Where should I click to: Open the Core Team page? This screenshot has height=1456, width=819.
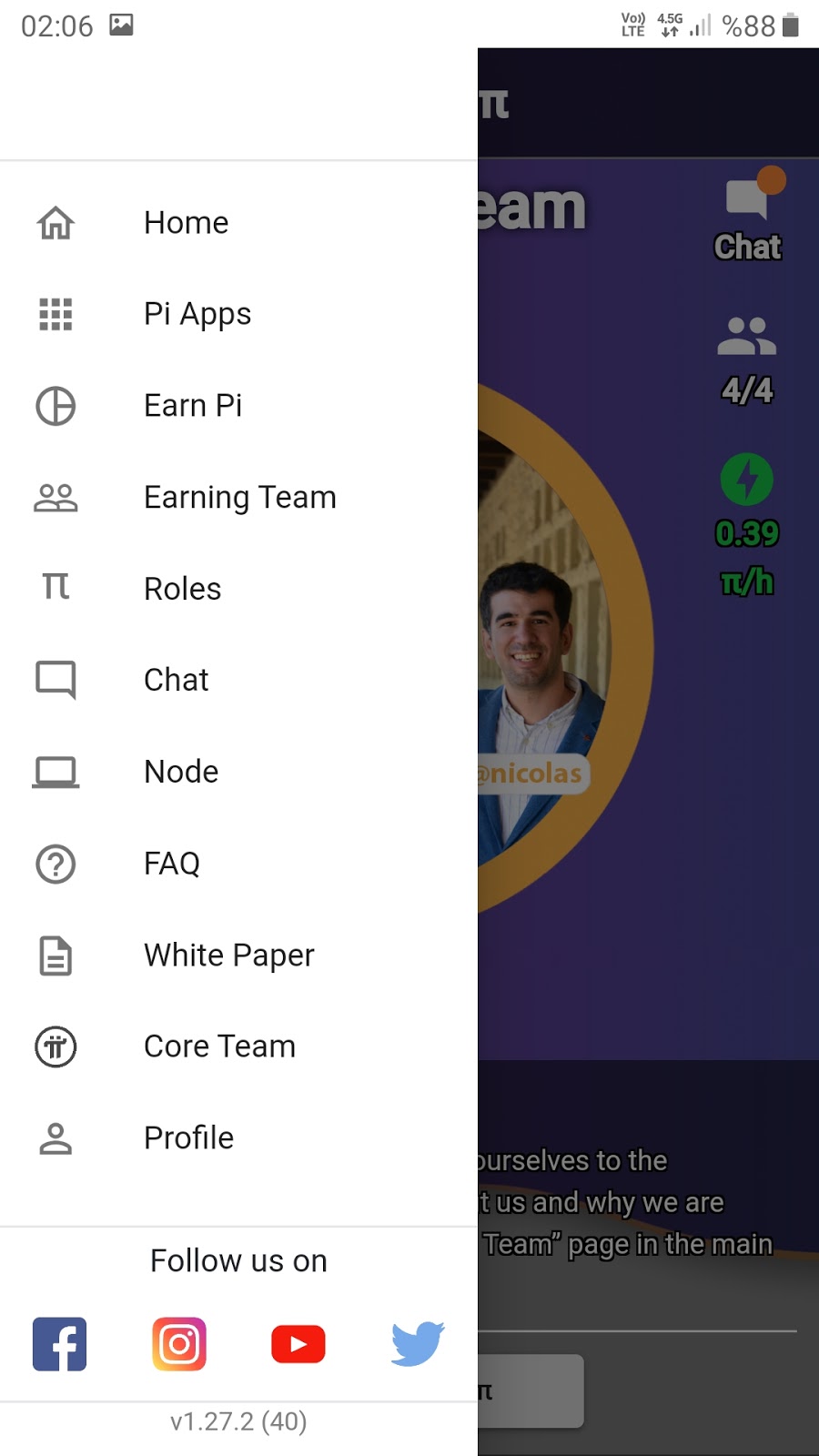point(238,1046)
